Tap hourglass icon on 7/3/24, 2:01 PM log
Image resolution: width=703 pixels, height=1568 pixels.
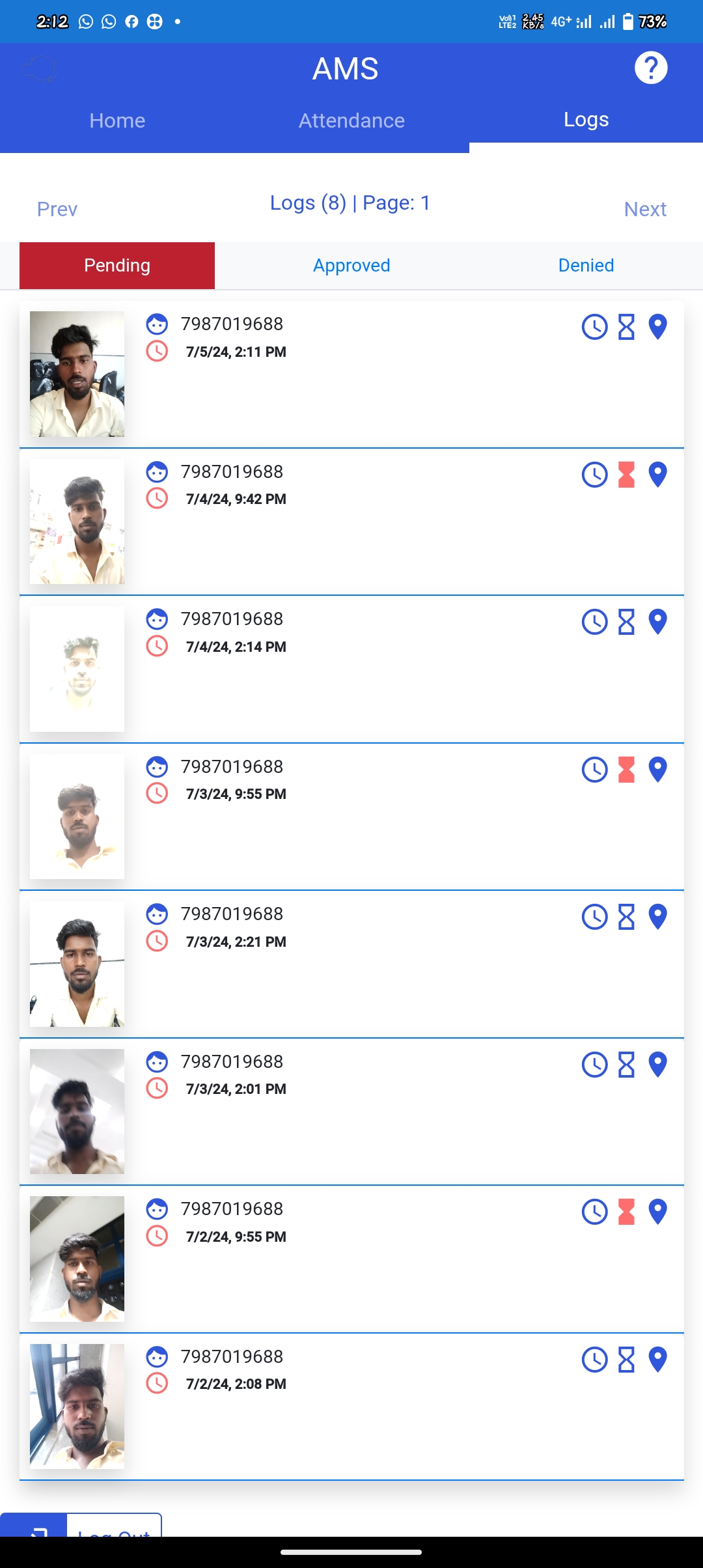tap(626, 1065)
